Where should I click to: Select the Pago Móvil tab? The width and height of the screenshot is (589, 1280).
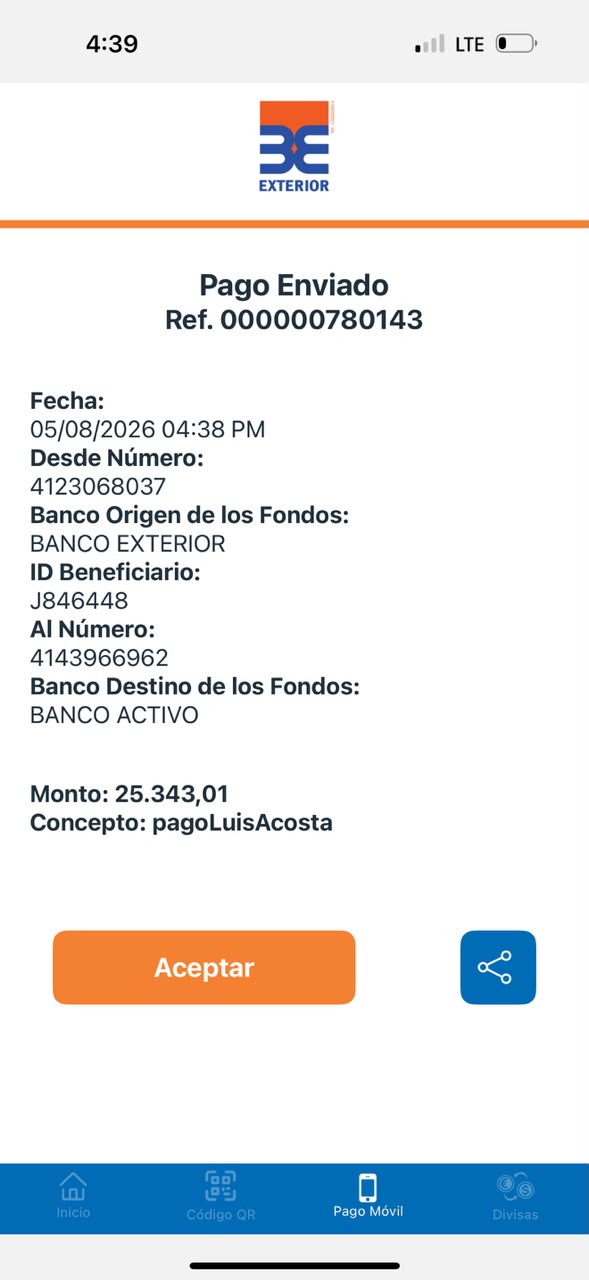pos(368,1196)
